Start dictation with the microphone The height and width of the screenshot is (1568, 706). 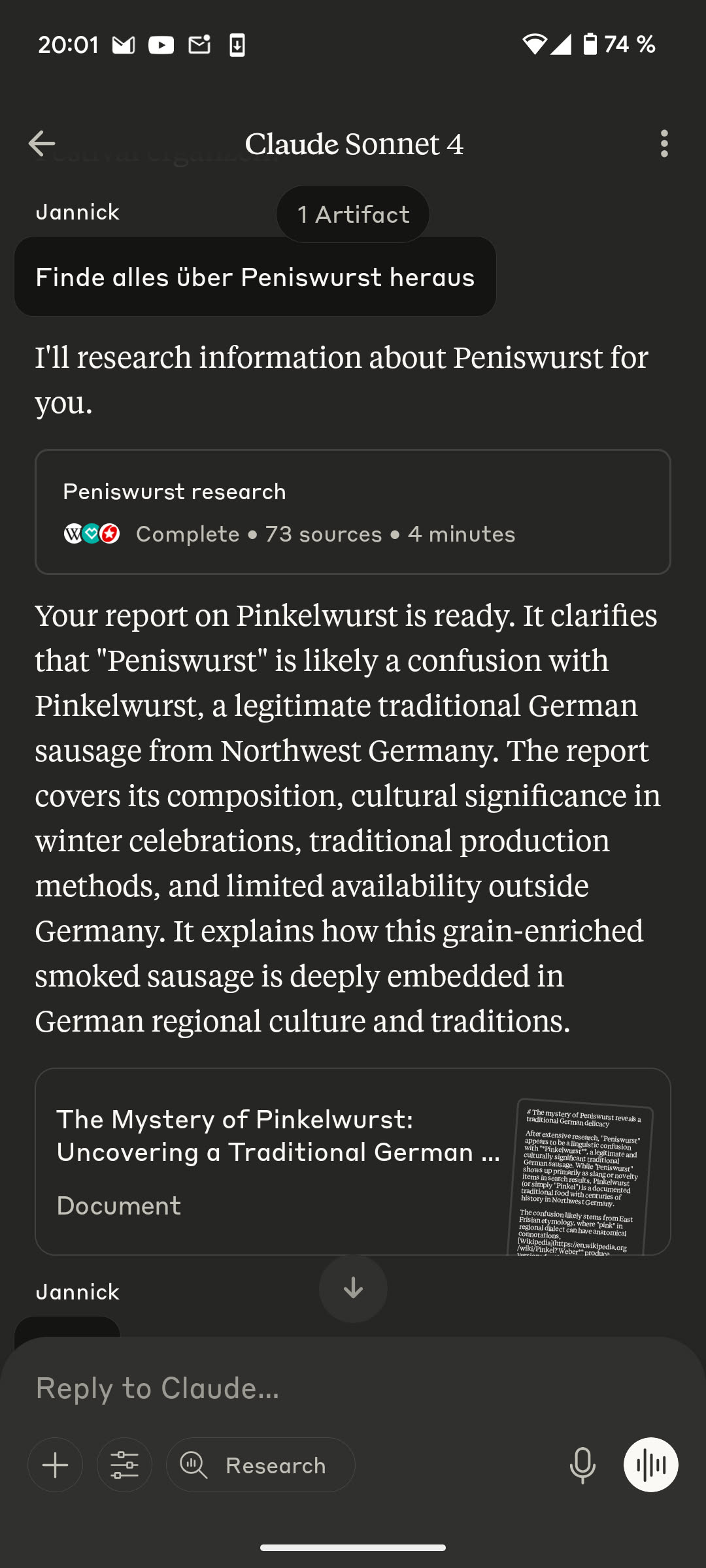582,1465
